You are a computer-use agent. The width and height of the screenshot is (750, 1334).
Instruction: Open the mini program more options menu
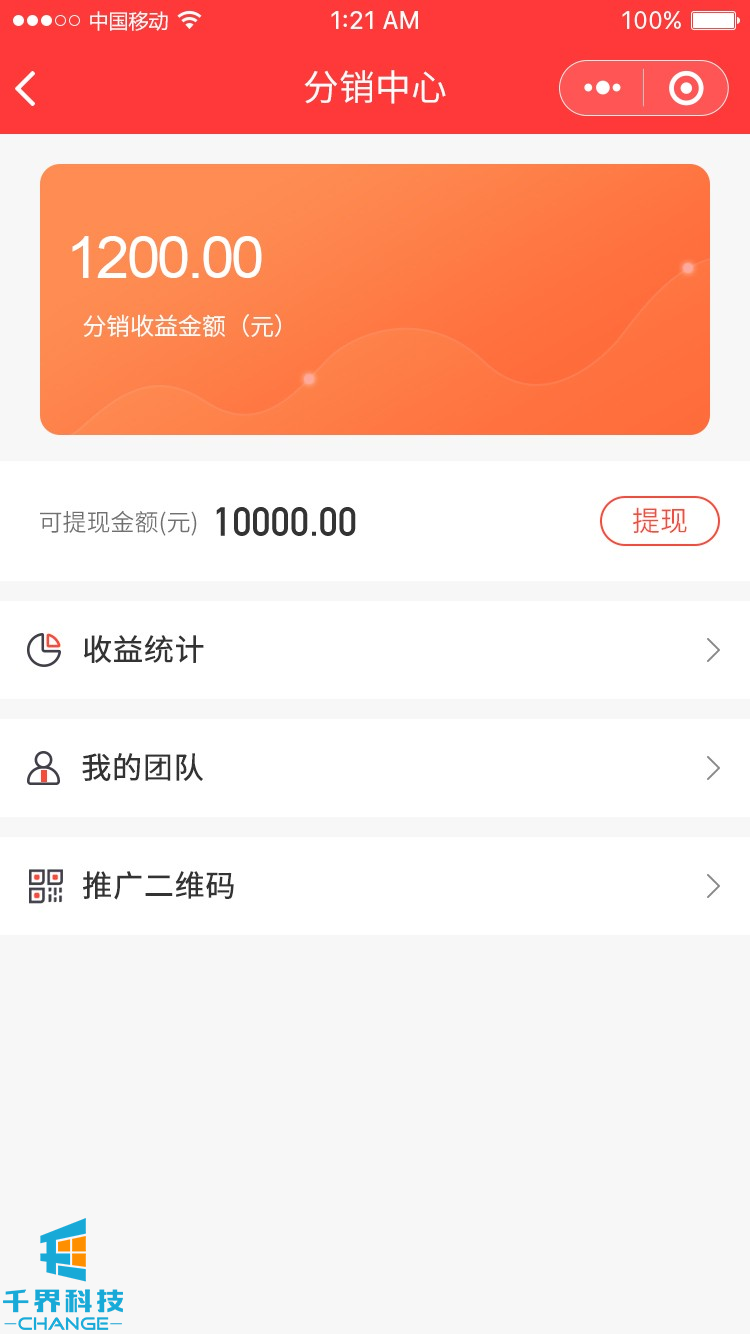(x=602, y=88)
